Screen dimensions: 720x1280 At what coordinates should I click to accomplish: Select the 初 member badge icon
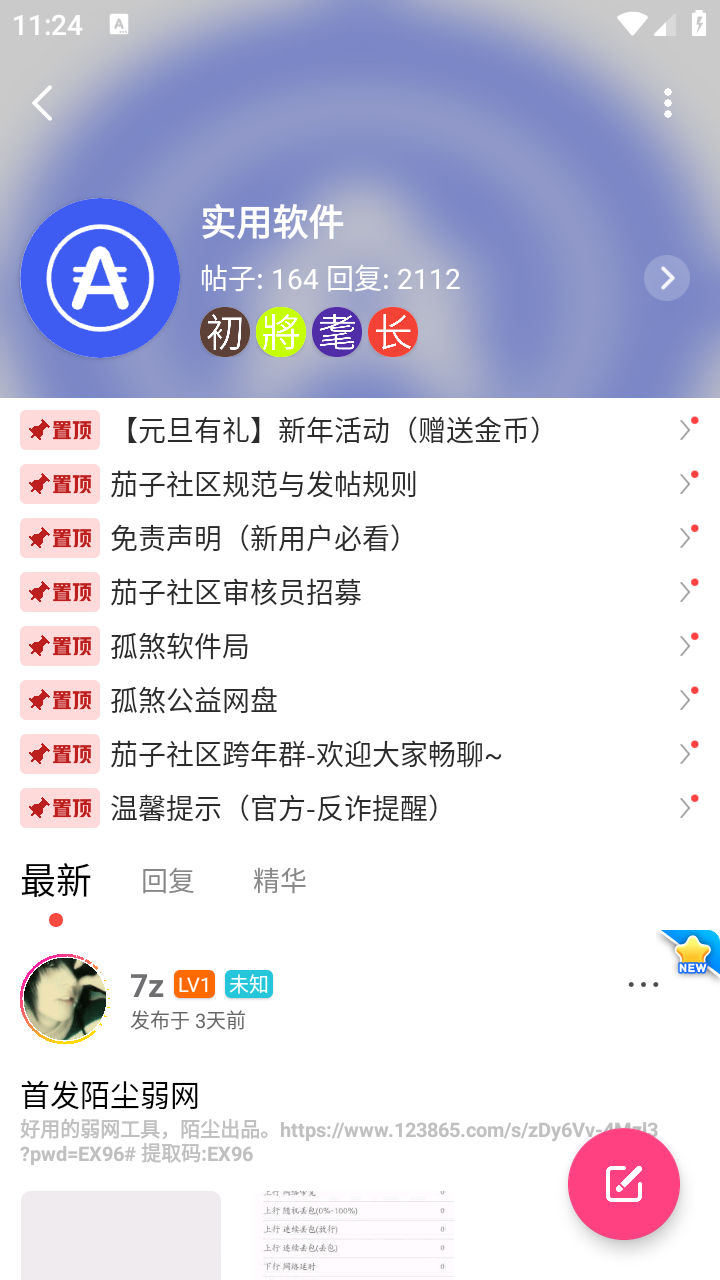click(224, 331)
